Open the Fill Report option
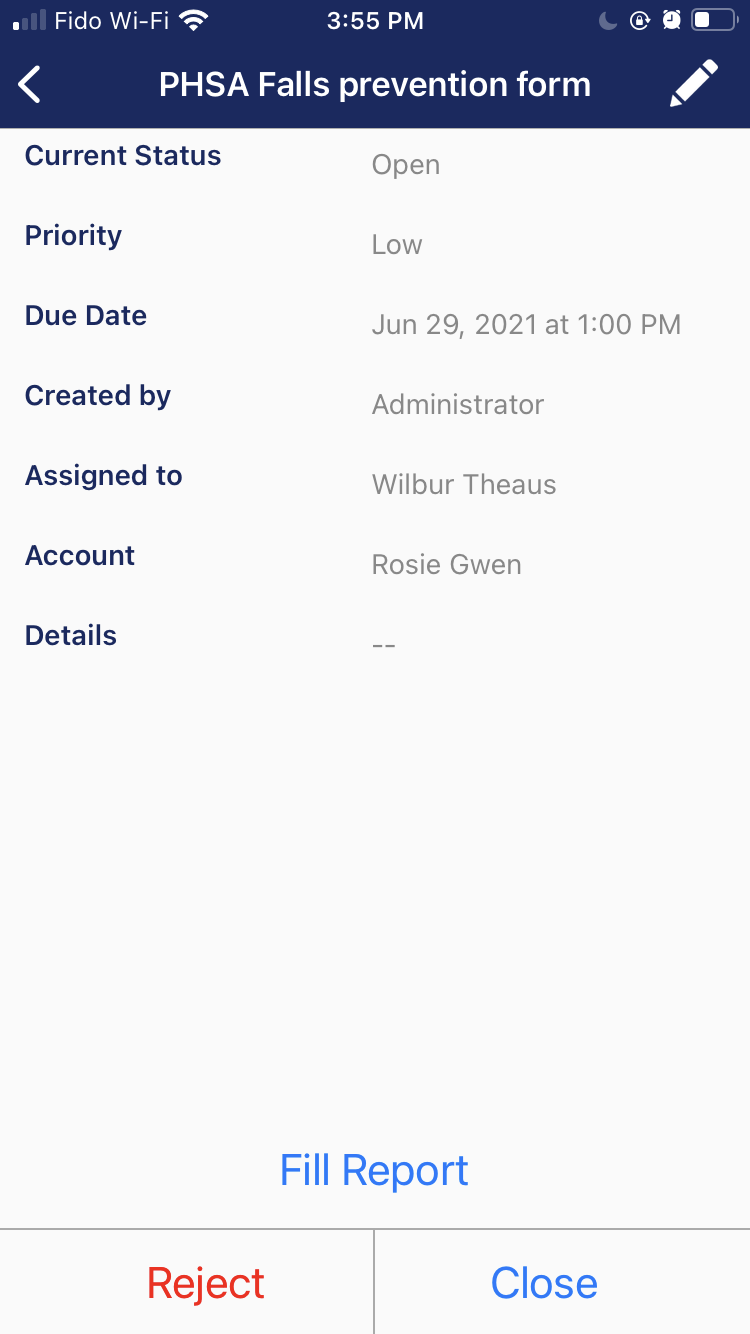 (x=374, y=1170)
